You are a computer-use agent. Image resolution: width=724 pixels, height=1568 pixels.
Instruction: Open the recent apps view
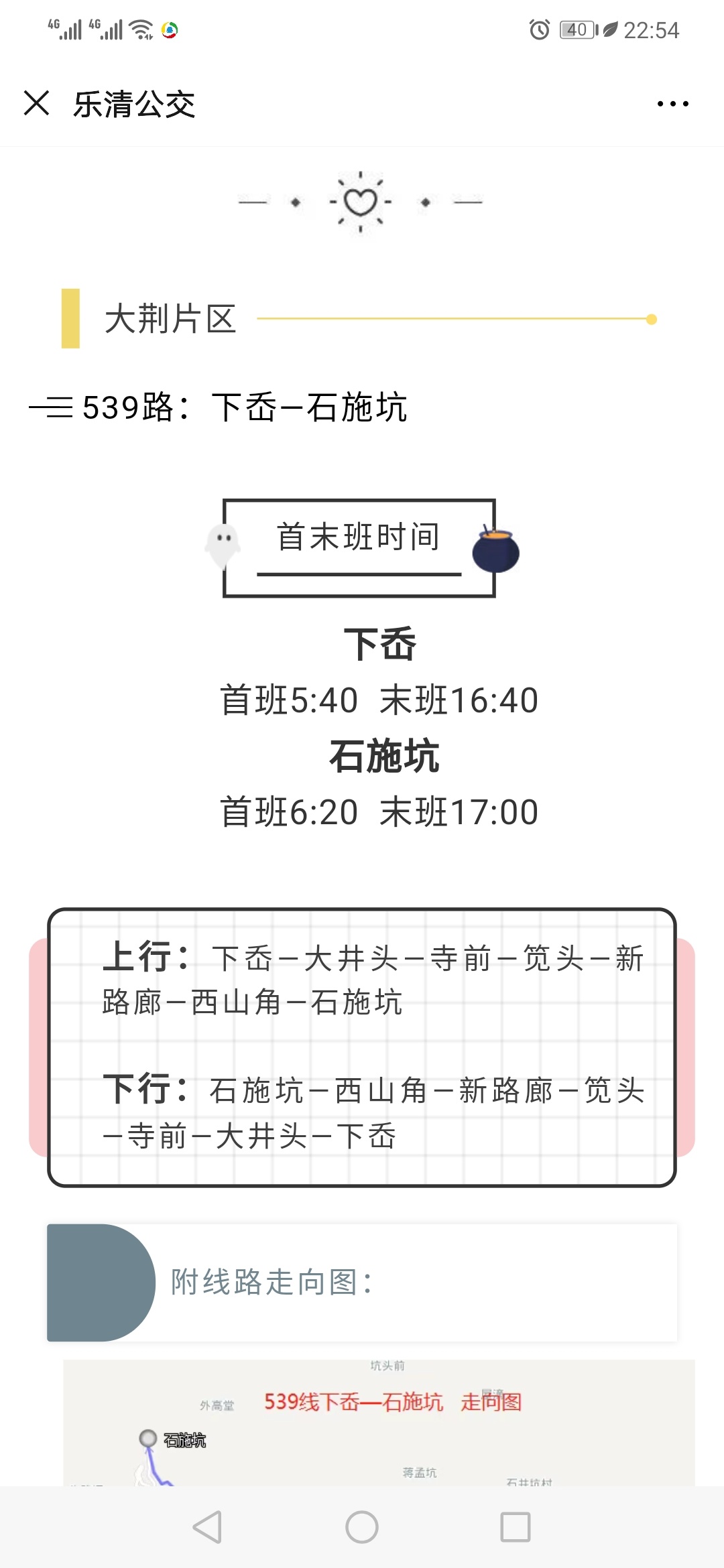(516, 1527)
